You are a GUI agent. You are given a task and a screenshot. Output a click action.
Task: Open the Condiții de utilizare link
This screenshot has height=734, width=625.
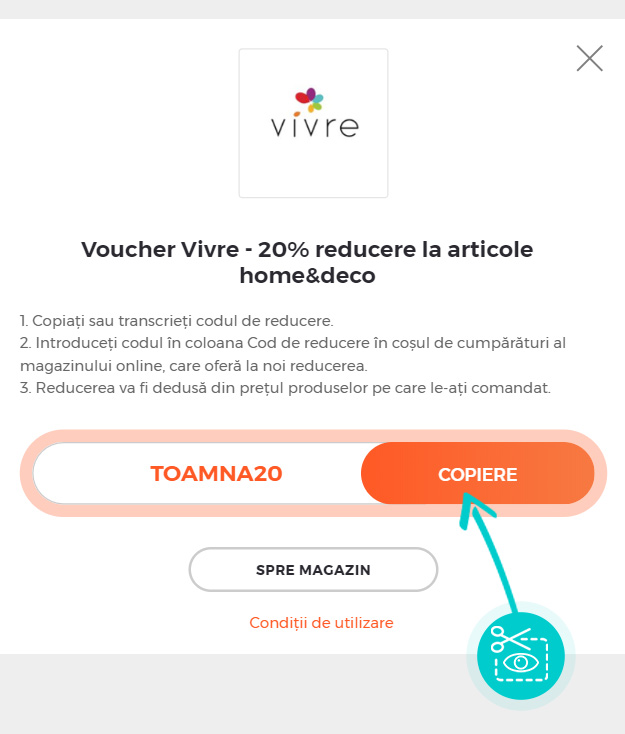point(321,623)
